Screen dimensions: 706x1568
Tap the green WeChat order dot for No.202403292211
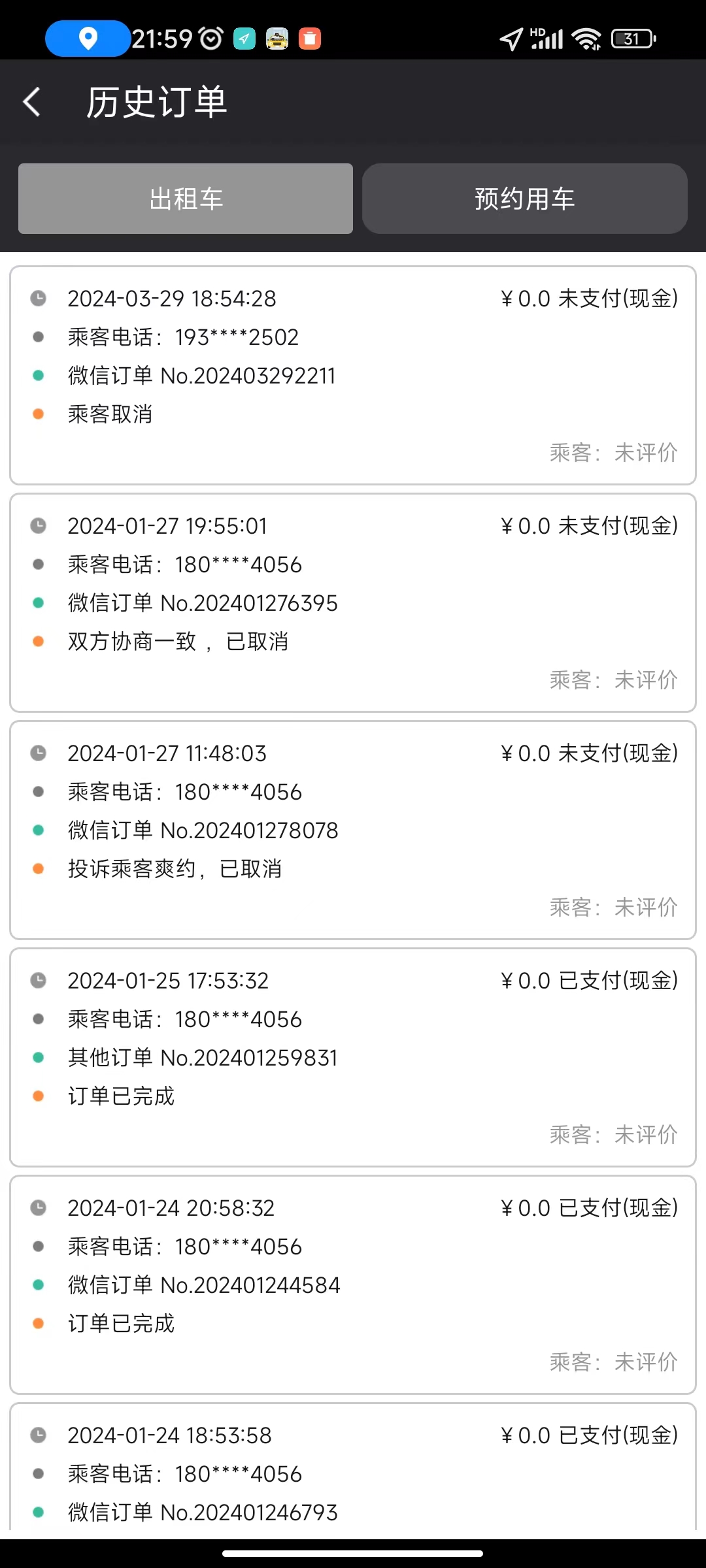39,375
